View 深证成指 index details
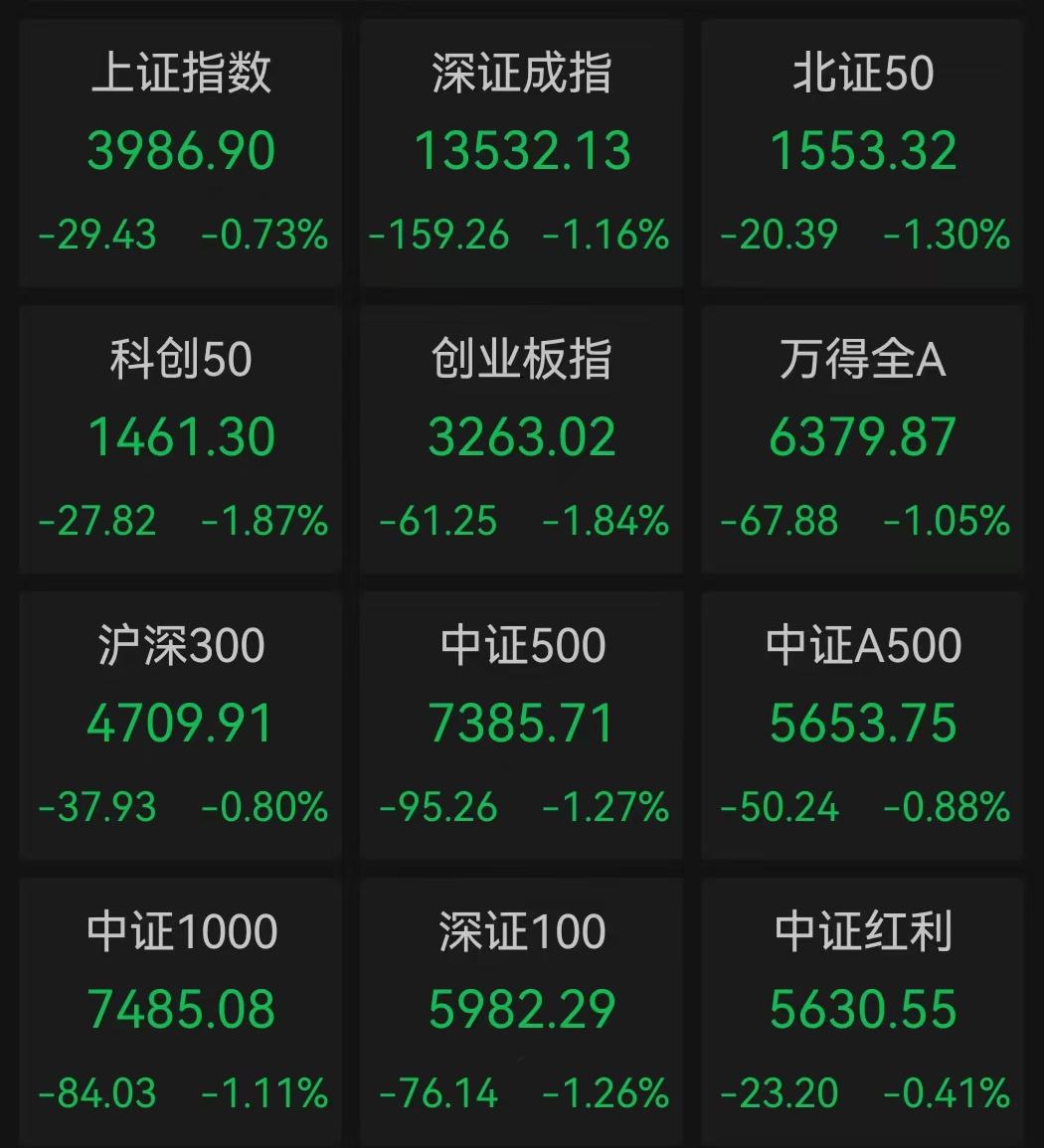This screenshot has width=1044, height=1148. (522, 152)
